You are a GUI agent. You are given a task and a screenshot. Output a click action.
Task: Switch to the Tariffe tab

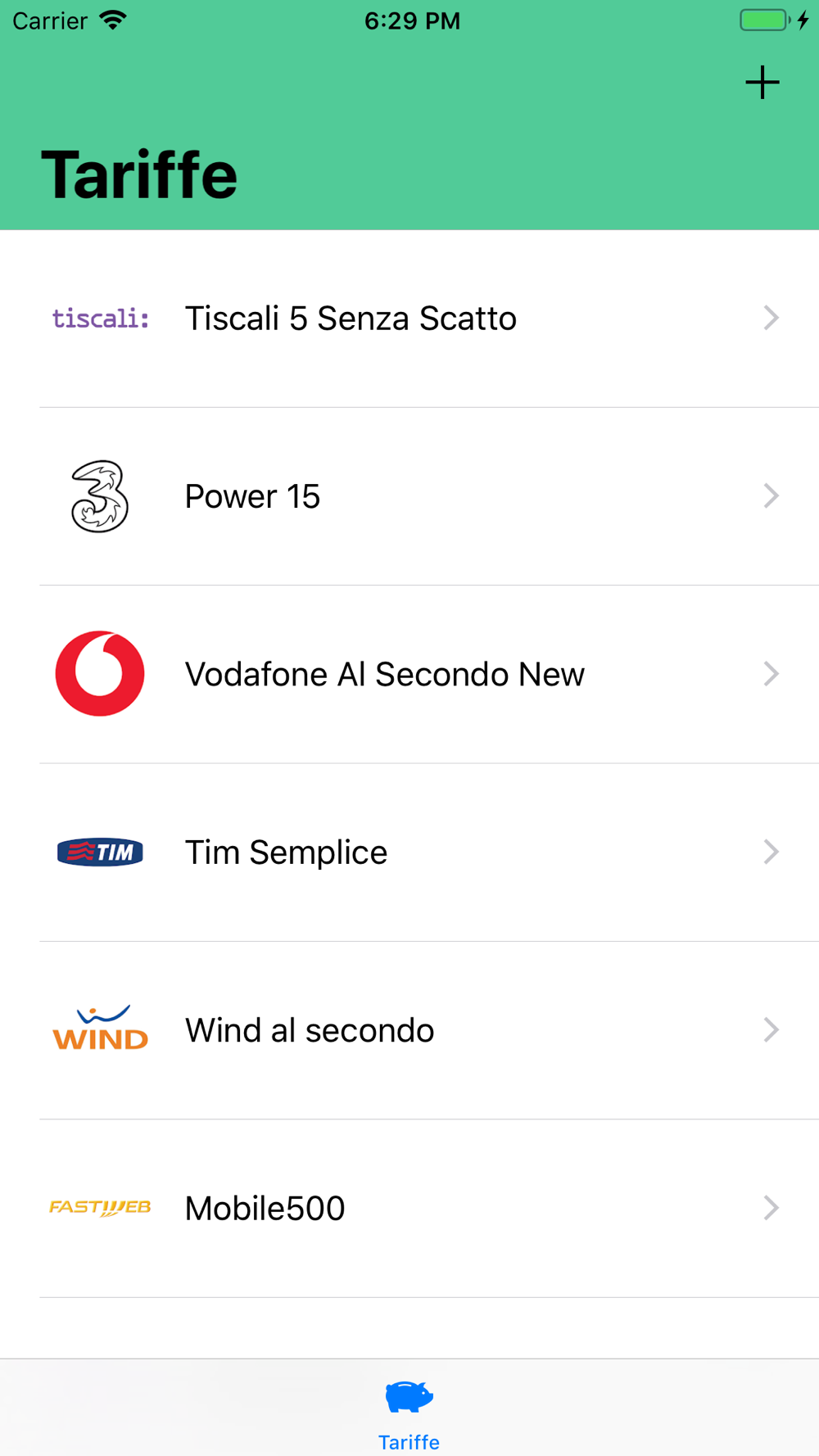pos(409,1415)
